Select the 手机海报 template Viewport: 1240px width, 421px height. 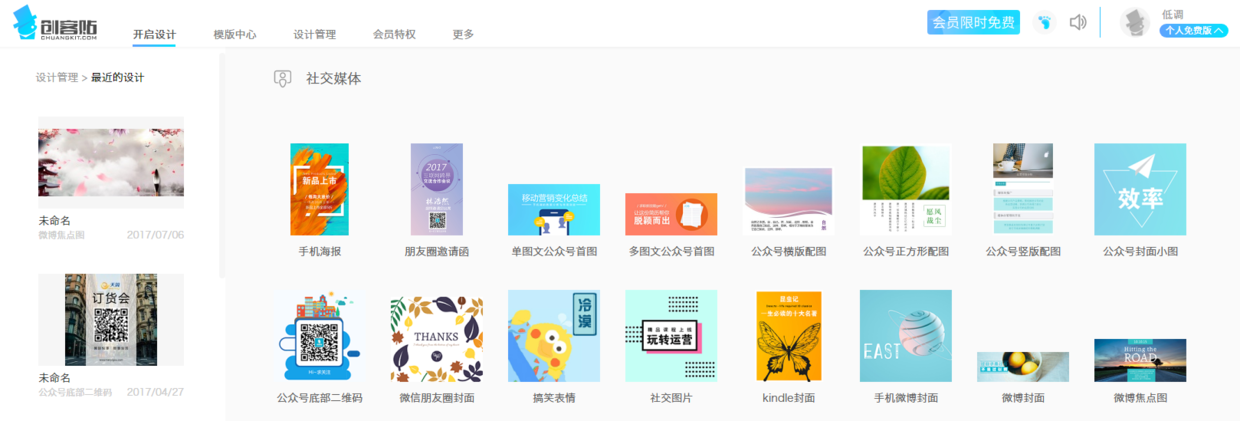tap(319, 190)
